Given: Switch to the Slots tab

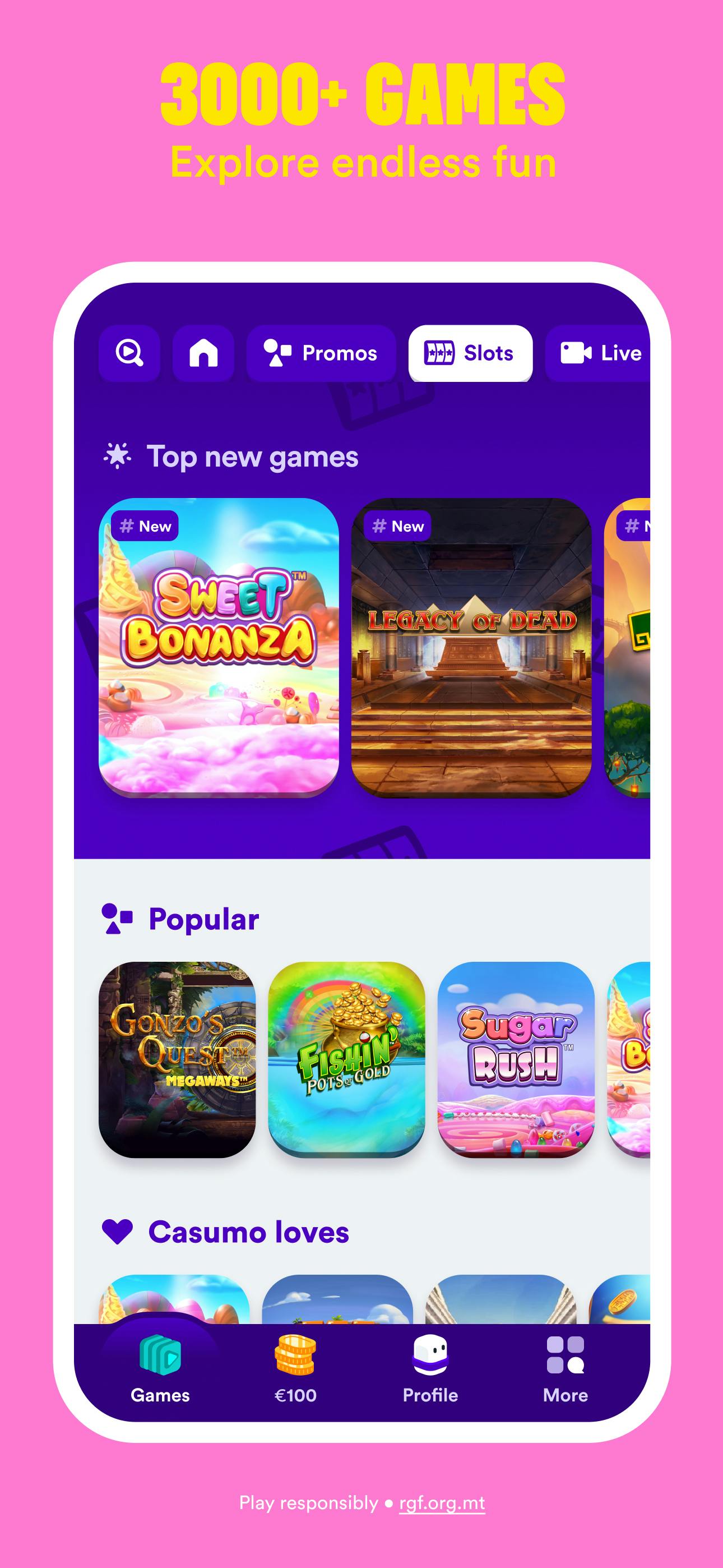Looking at the screenshot, I should click(470, 353).
